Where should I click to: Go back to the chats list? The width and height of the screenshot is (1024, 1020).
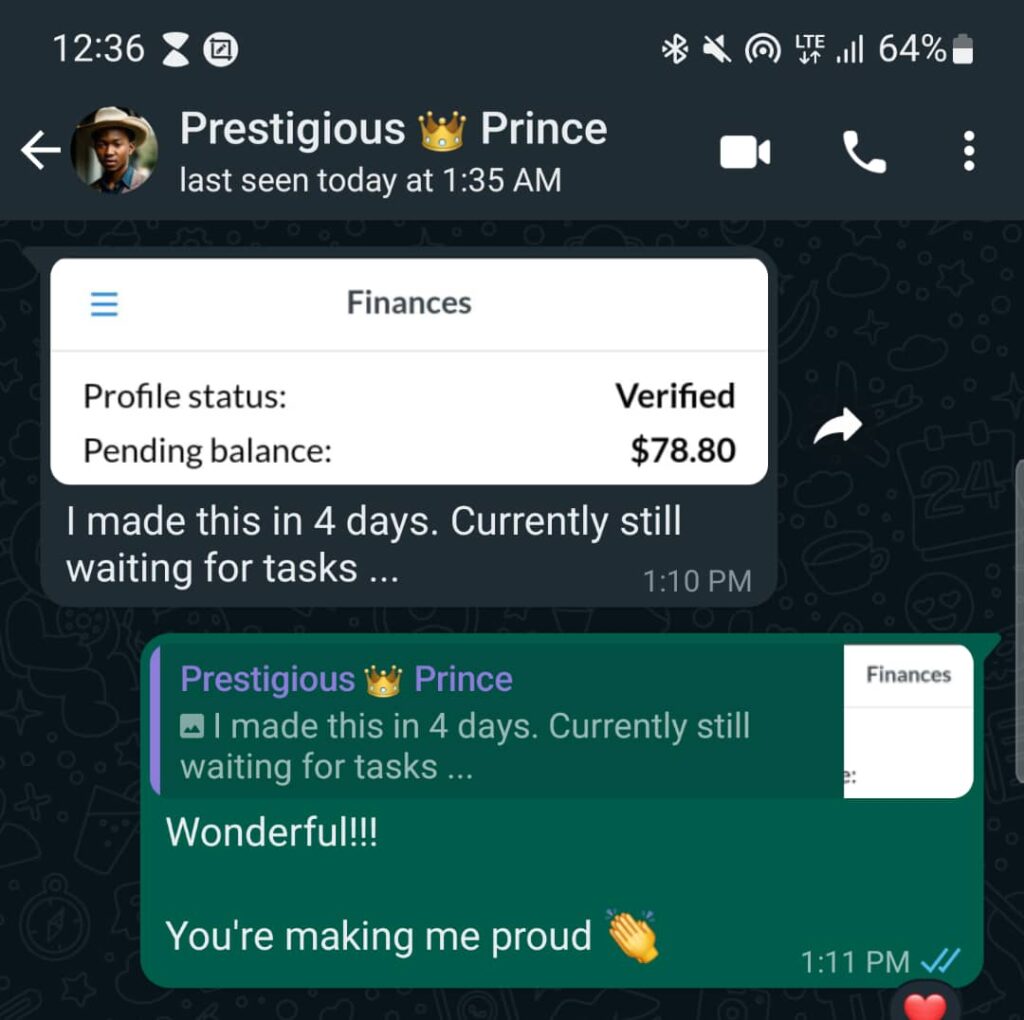(40, 152)
